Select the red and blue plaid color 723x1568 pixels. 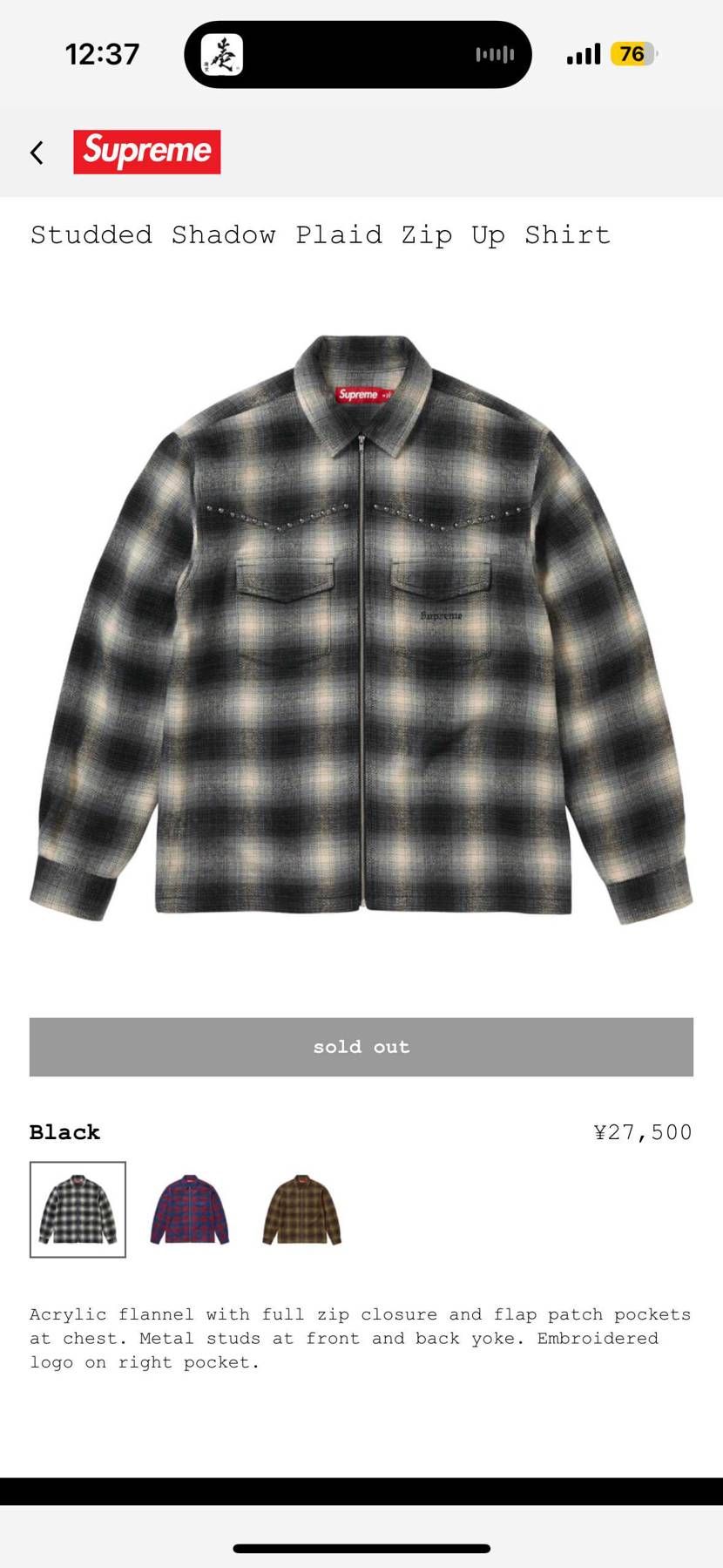(190, 1209)
